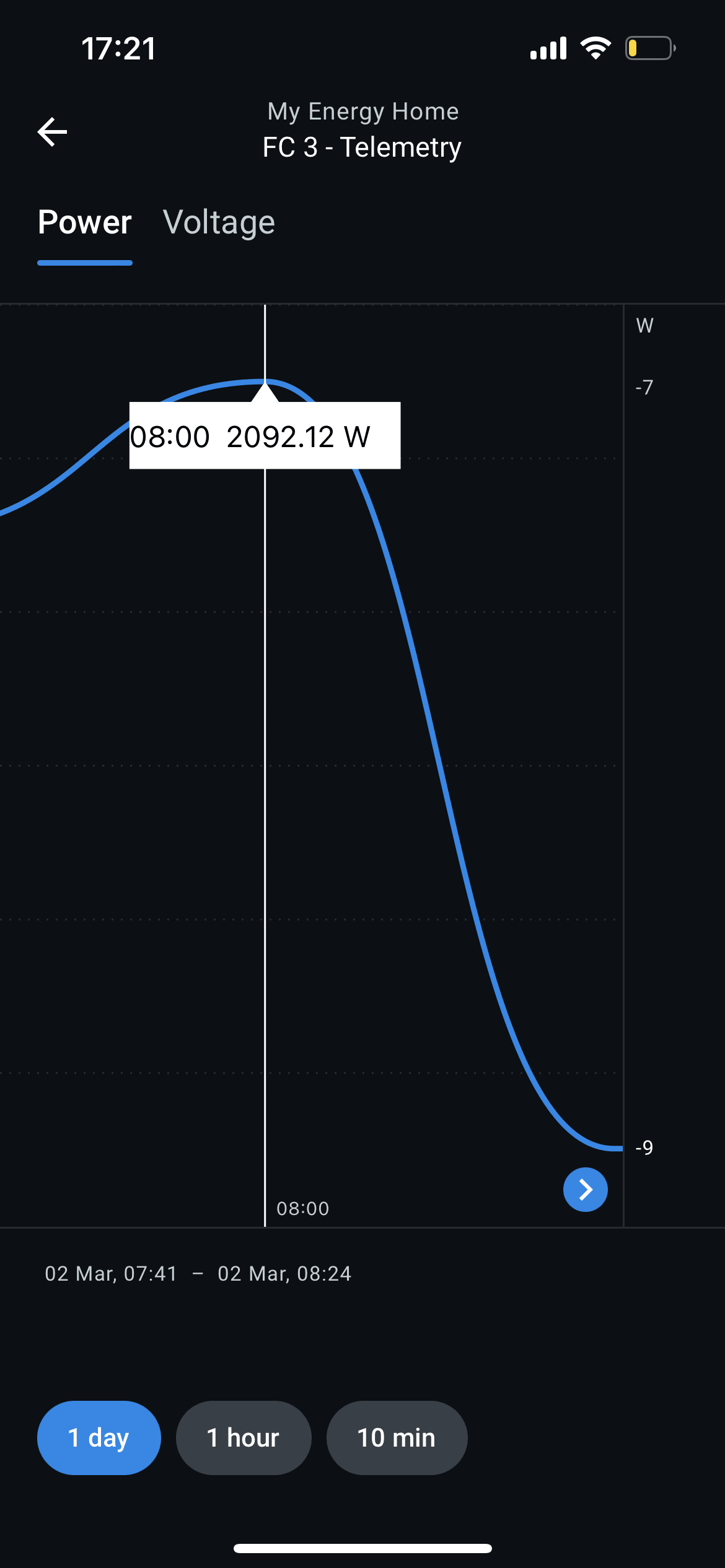Select the 1 hour interval
The width and height of the screenshot is (725, 1568).
pos(243,1438)
